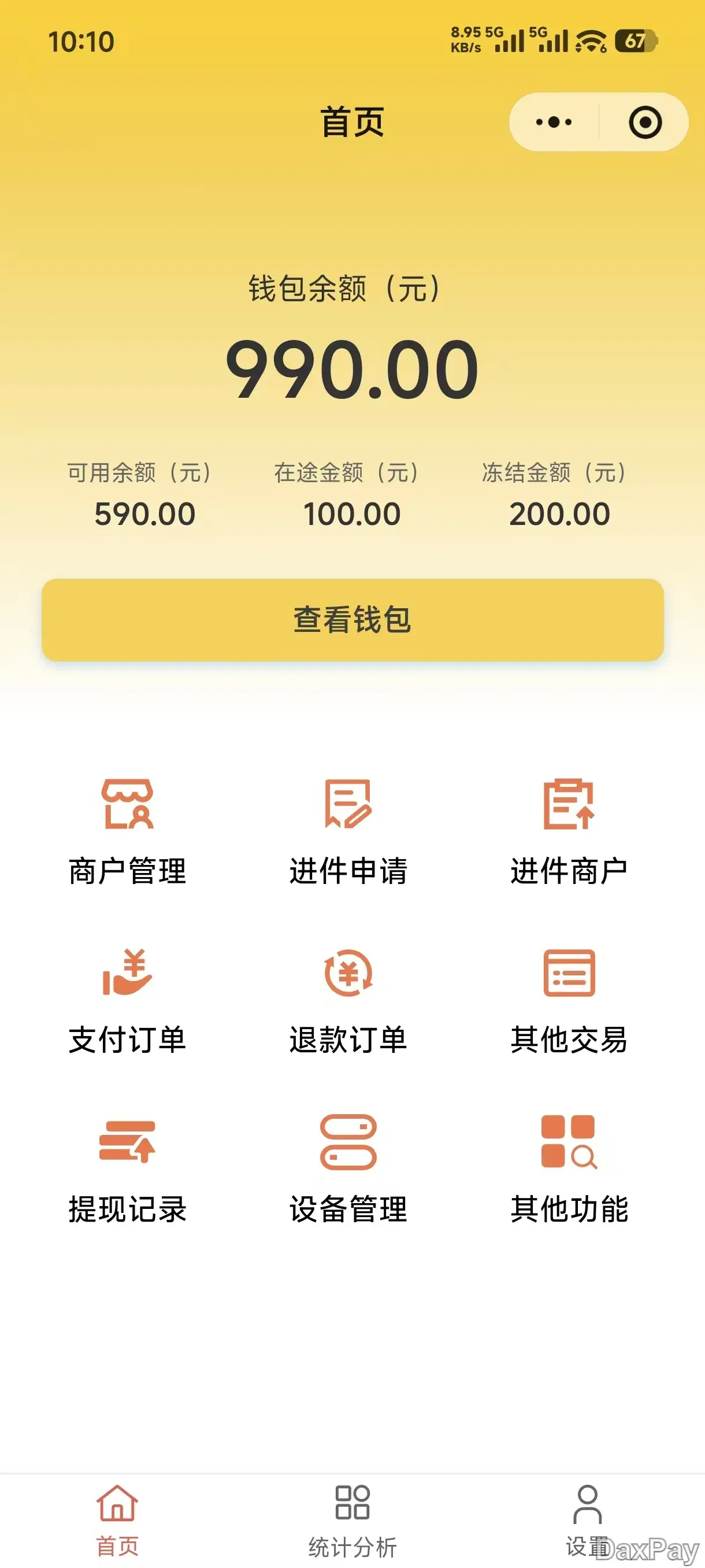Open 其他交易 (Other Transactions)
The image size is (705, 1568).
570,1004
